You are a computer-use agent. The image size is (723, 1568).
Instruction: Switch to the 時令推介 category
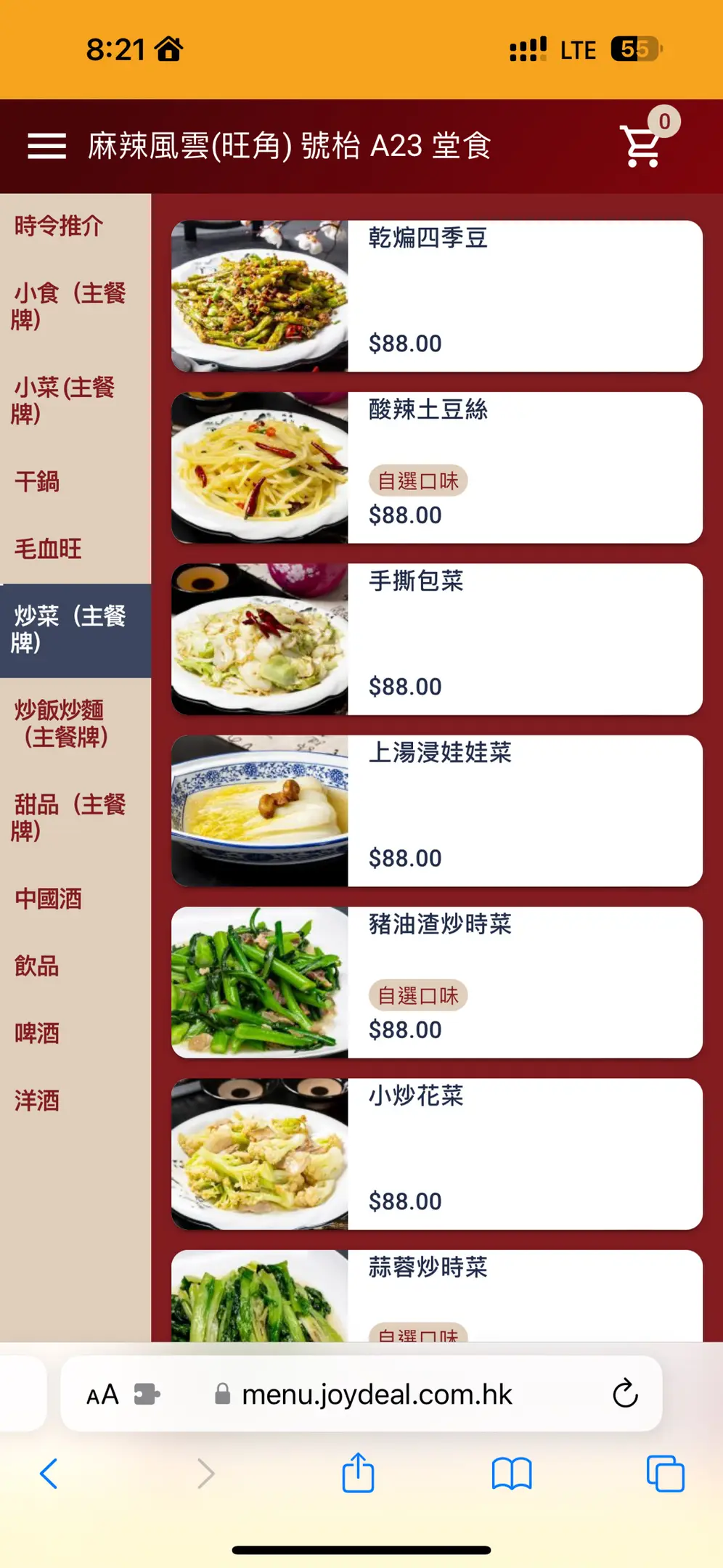coord(59,226)
